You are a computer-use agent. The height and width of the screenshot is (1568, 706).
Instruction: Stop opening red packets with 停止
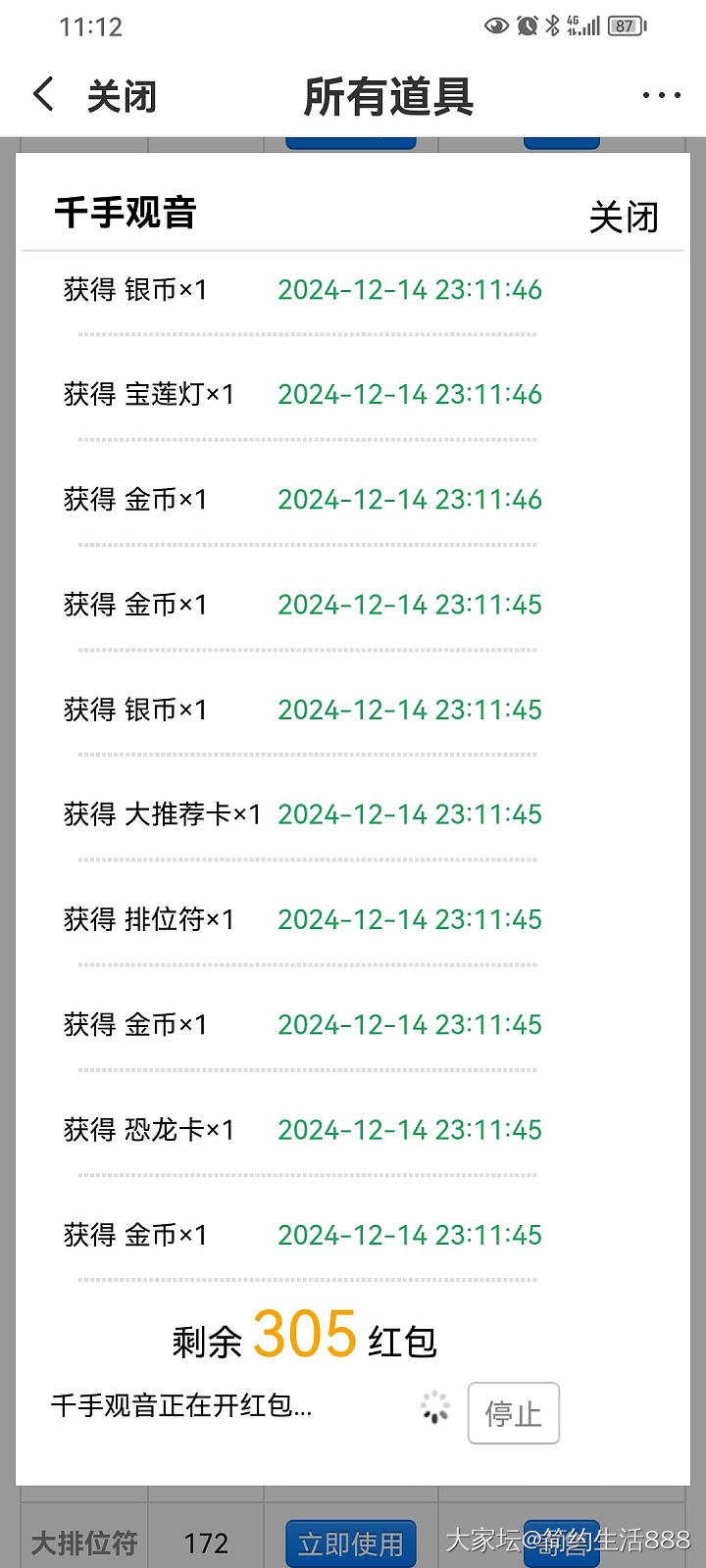513,1412
